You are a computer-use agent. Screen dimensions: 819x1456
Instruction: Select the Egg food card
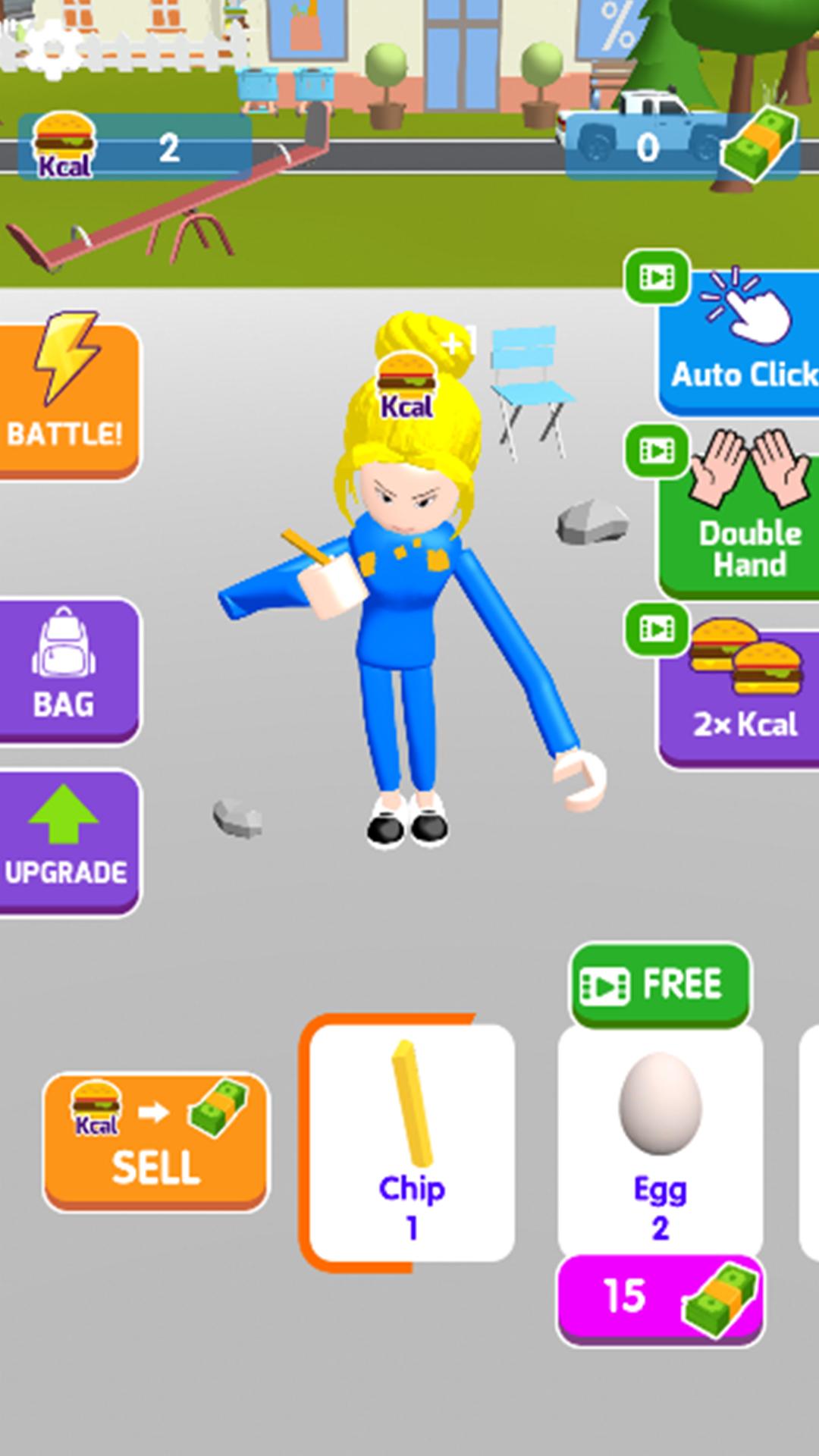coord(660,1141)
